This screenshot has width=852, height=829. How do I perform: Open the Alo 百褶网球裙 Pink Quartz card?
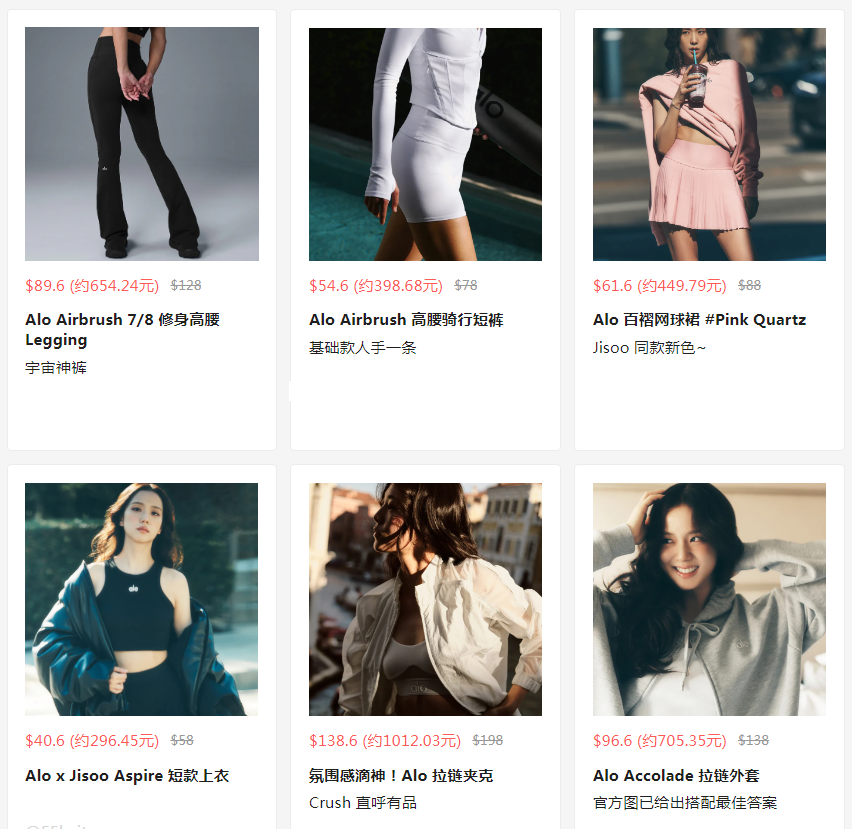(709, 144)
